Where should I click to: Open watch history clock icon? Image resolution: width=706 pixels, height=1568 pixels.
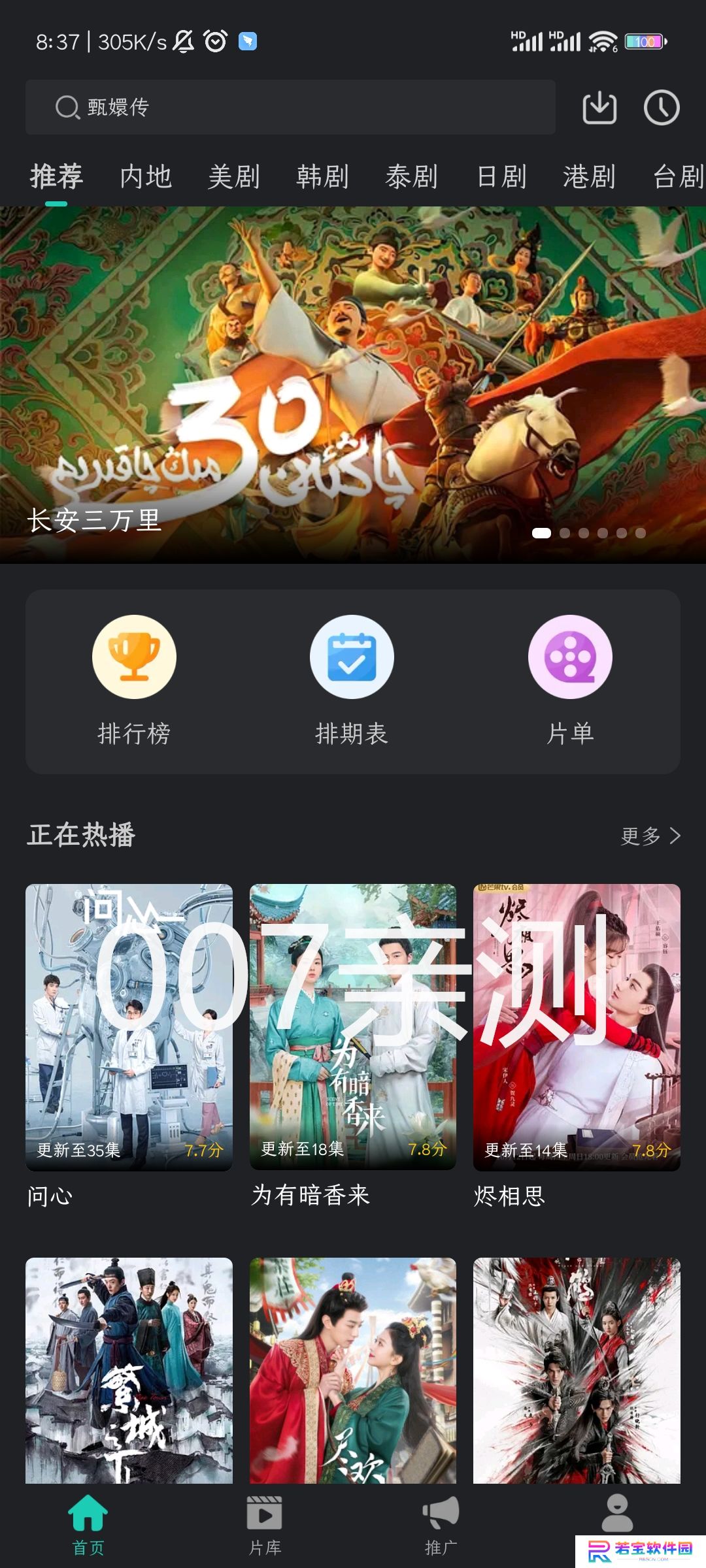(x=662, y=107)
